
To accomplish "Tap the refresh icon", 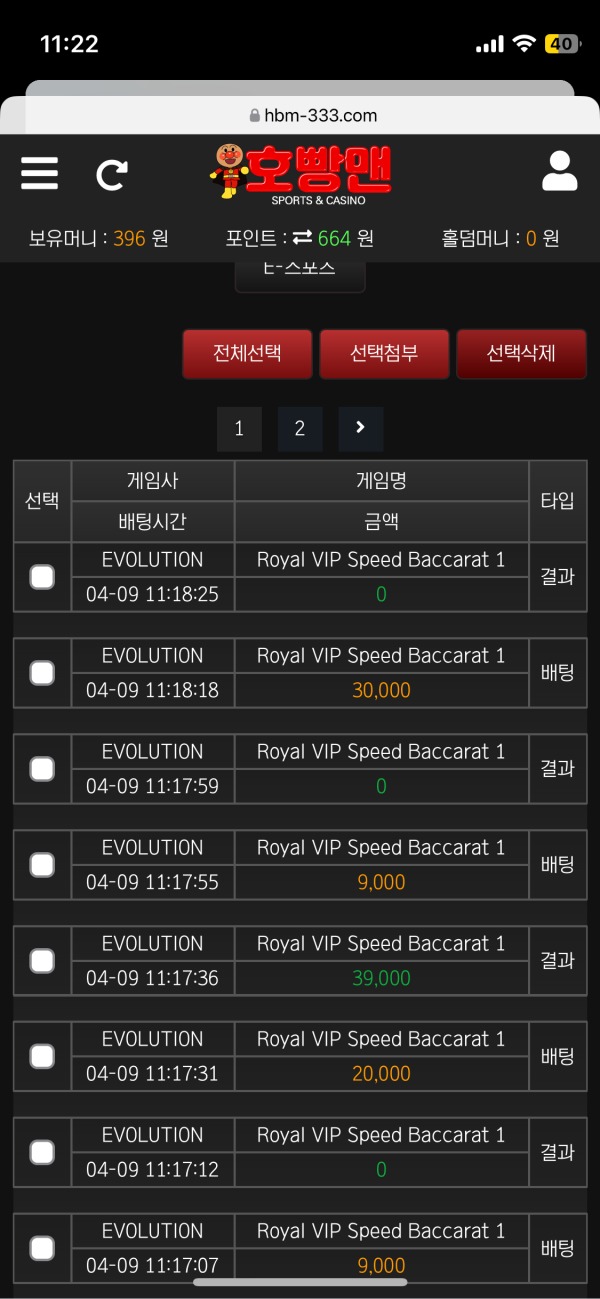I will pyautogui.click(x=111, y=175).
